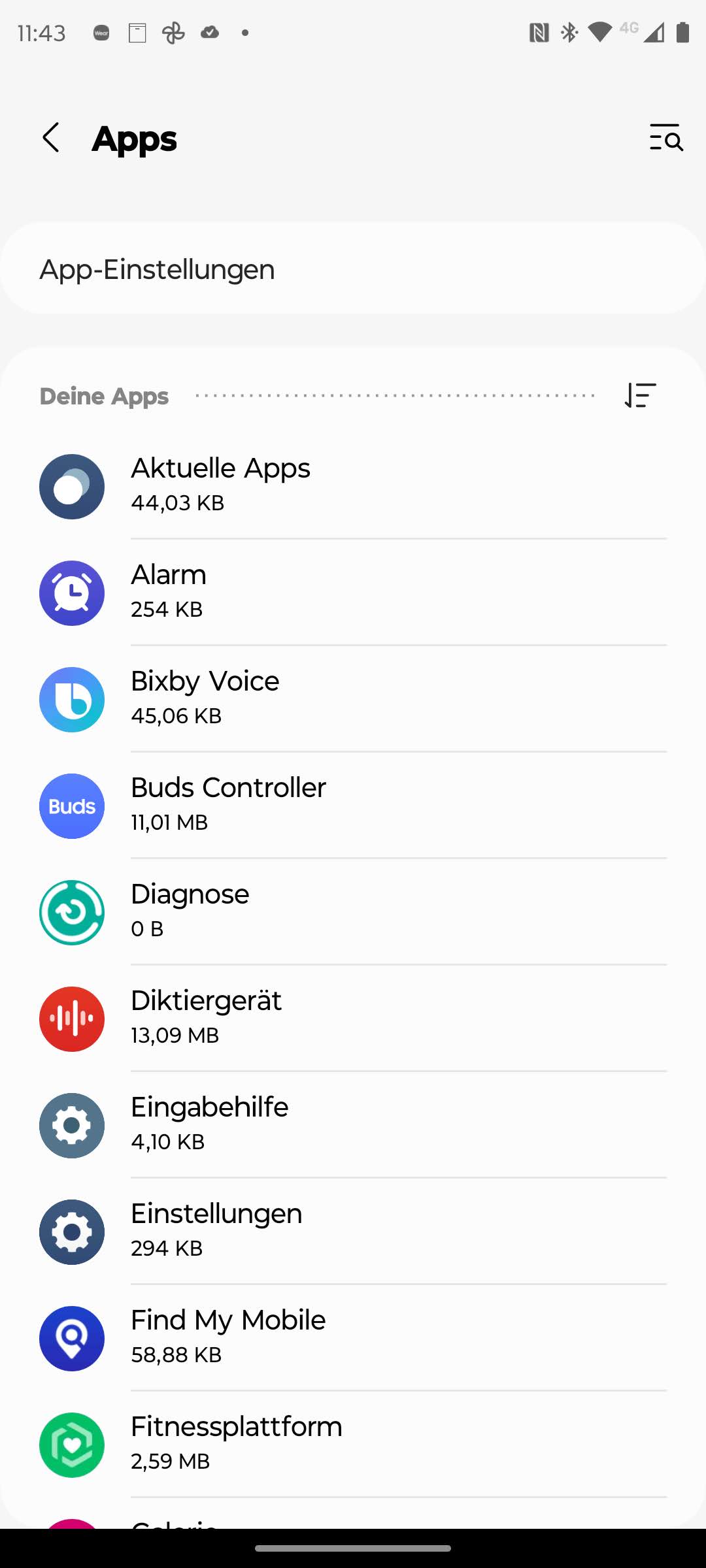Open the Buds Controller entry

[353, 805]
